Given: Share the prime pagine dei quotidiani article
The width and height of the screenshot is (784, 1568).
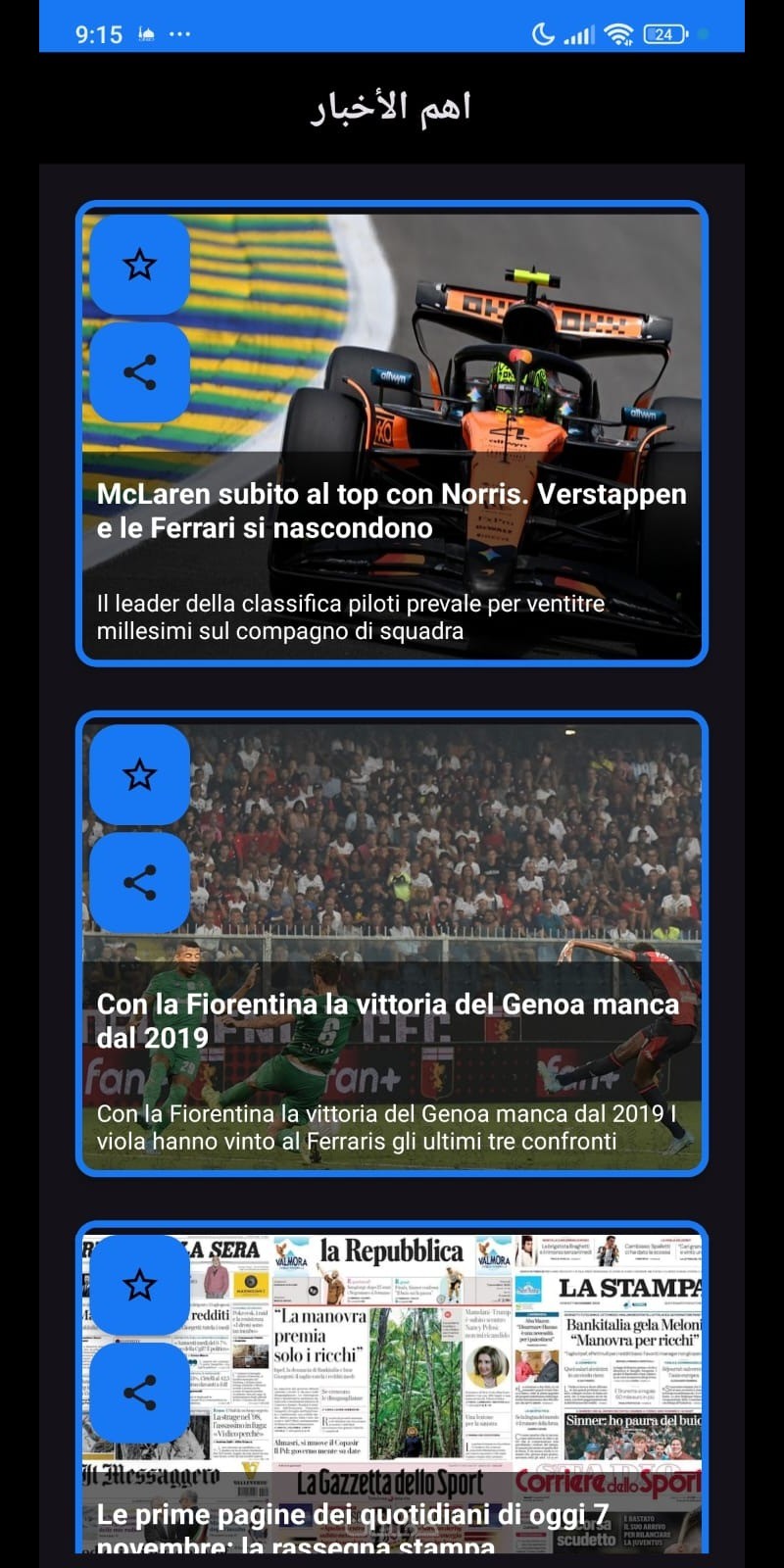Looking at the screenshot, I should tap(139, 1393).
